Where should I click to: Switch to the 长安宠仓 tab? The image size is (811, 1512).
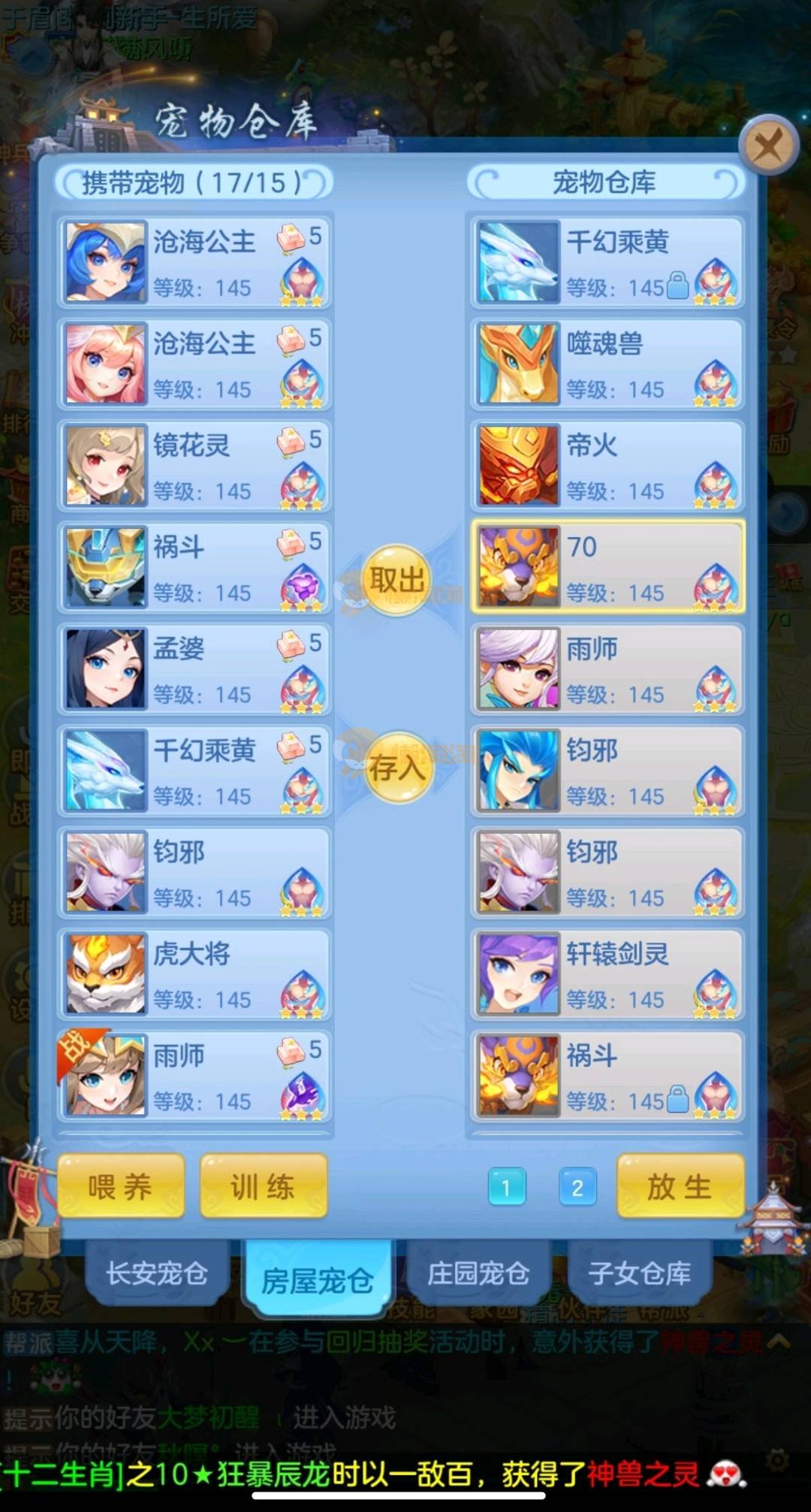pyautogui.click(x=156, y=1273)
